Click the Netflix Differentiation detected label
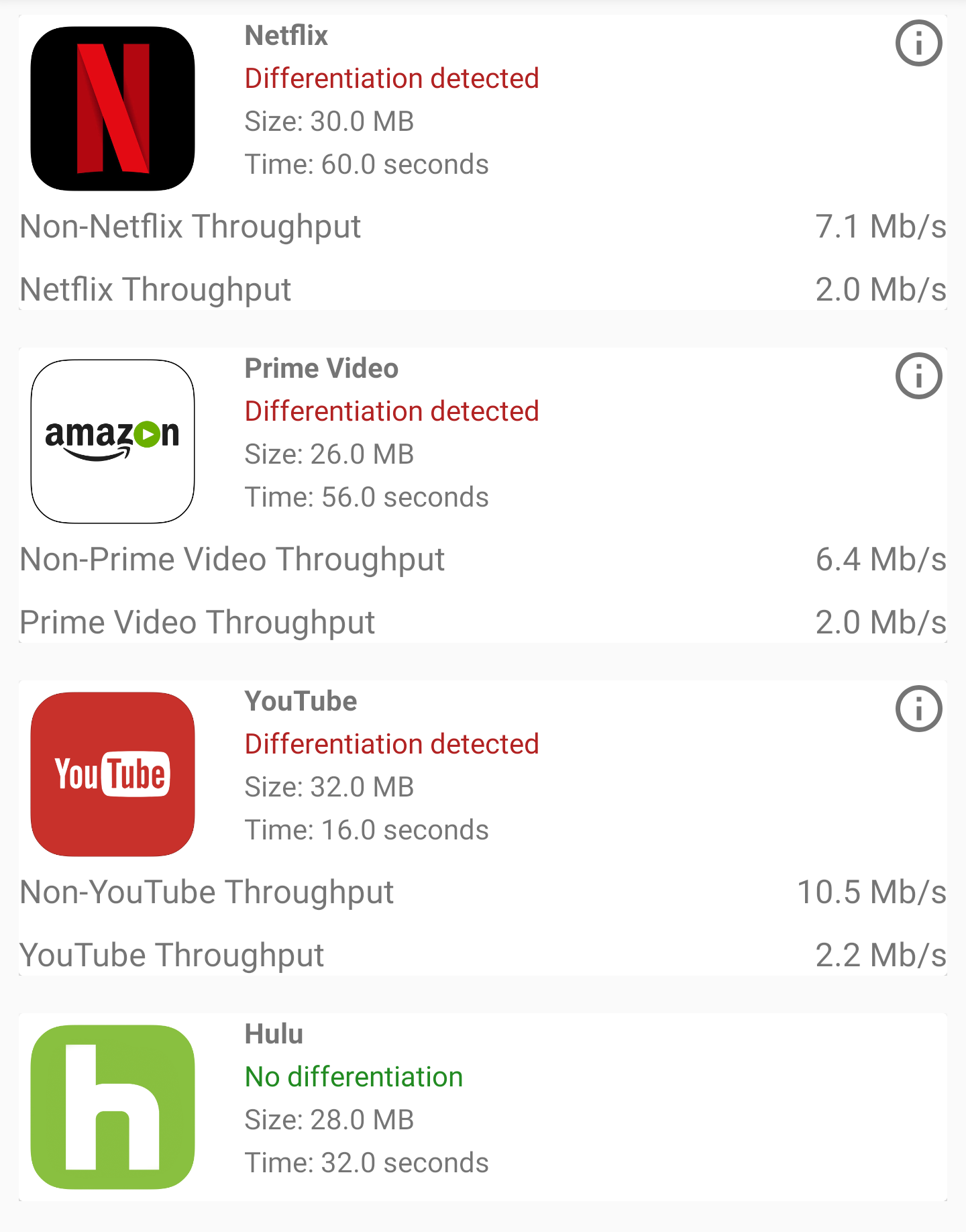 [392, 79]
